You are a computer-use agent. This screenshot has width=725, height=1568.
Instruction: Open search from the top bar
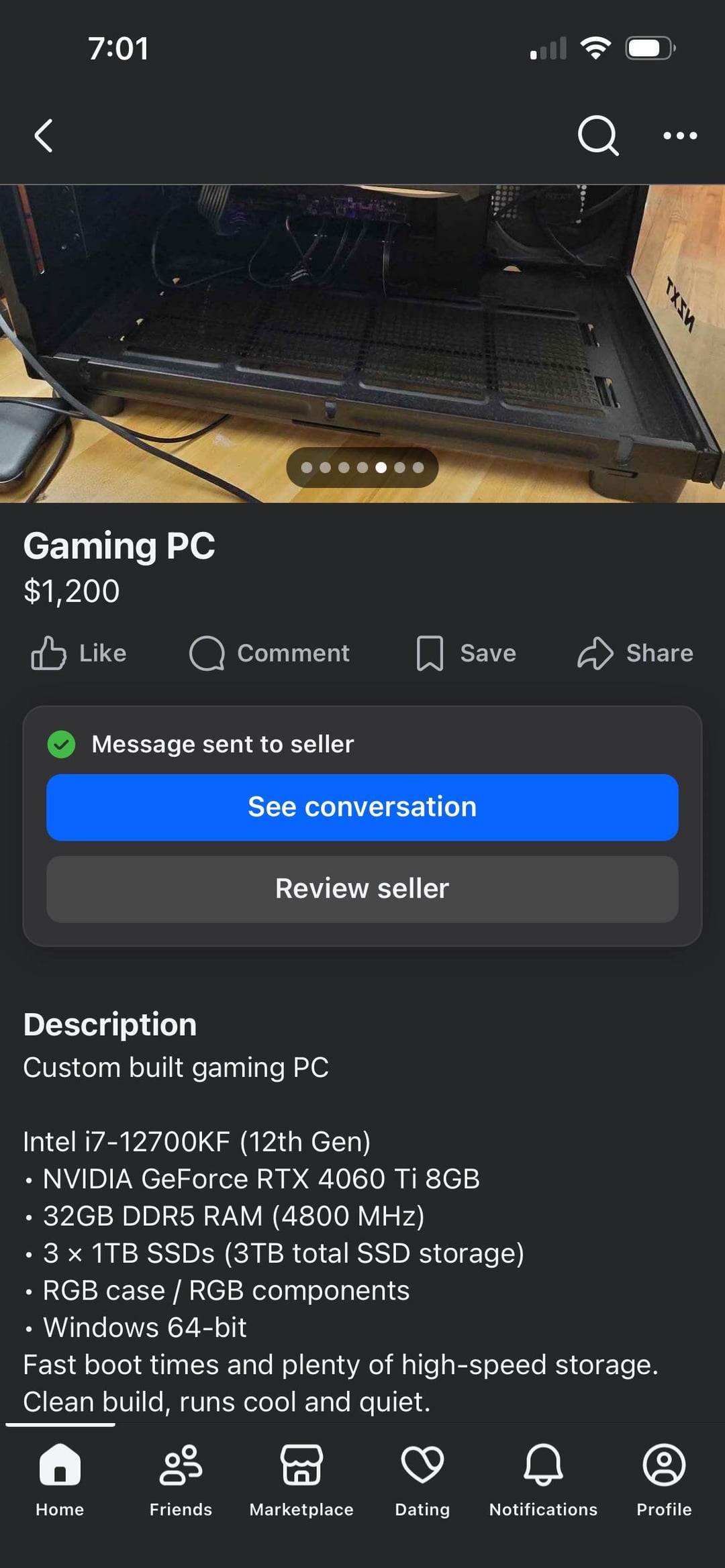point(597,136)
